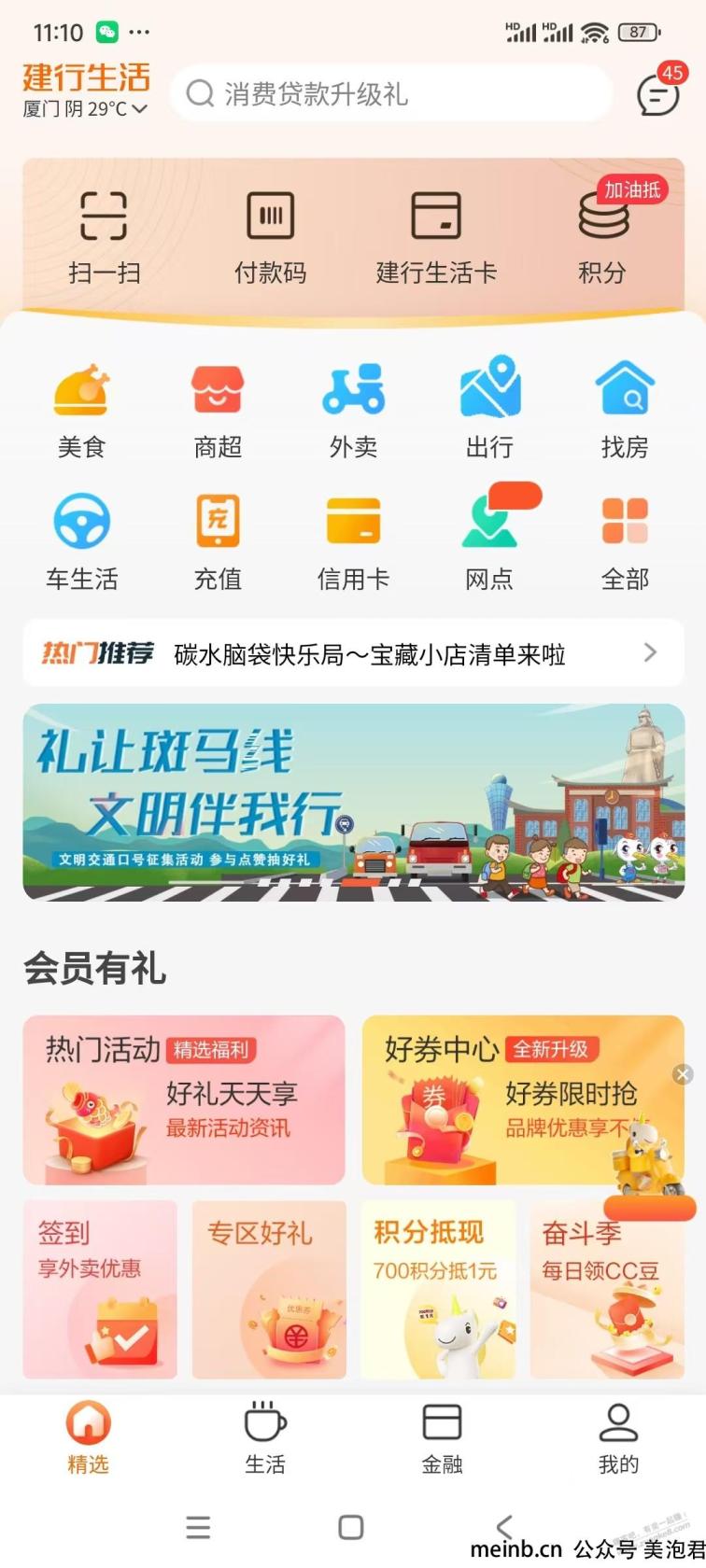This screenshot has height=1568, width=706.
Task: Open 扫一扫 scanner
Action: (104, 236)
